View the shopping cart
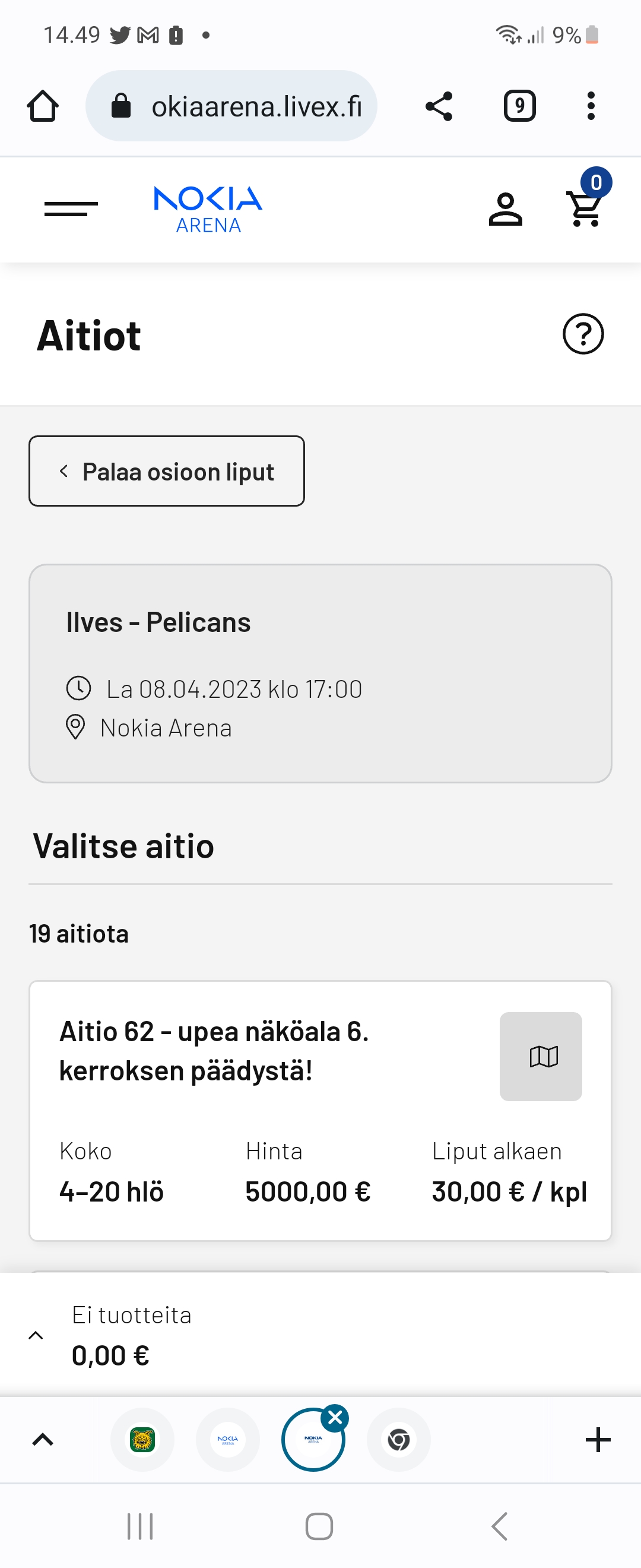This screenshot has width=641, height=1568. click(x=585, y=207)
